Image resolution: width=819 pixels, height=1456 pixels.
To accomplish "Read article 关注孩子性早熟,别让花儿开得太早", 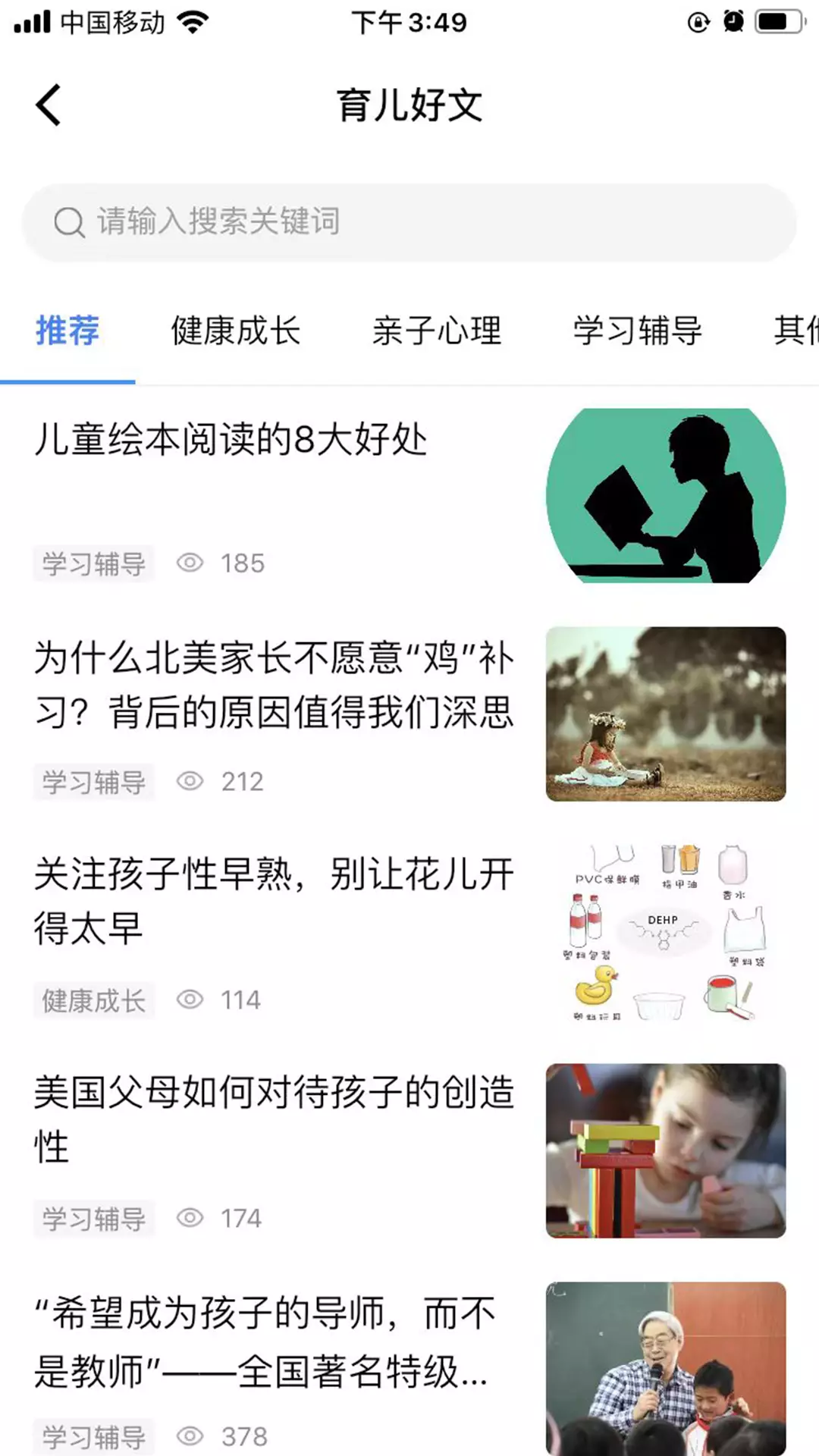I will (x=409, y=933).
